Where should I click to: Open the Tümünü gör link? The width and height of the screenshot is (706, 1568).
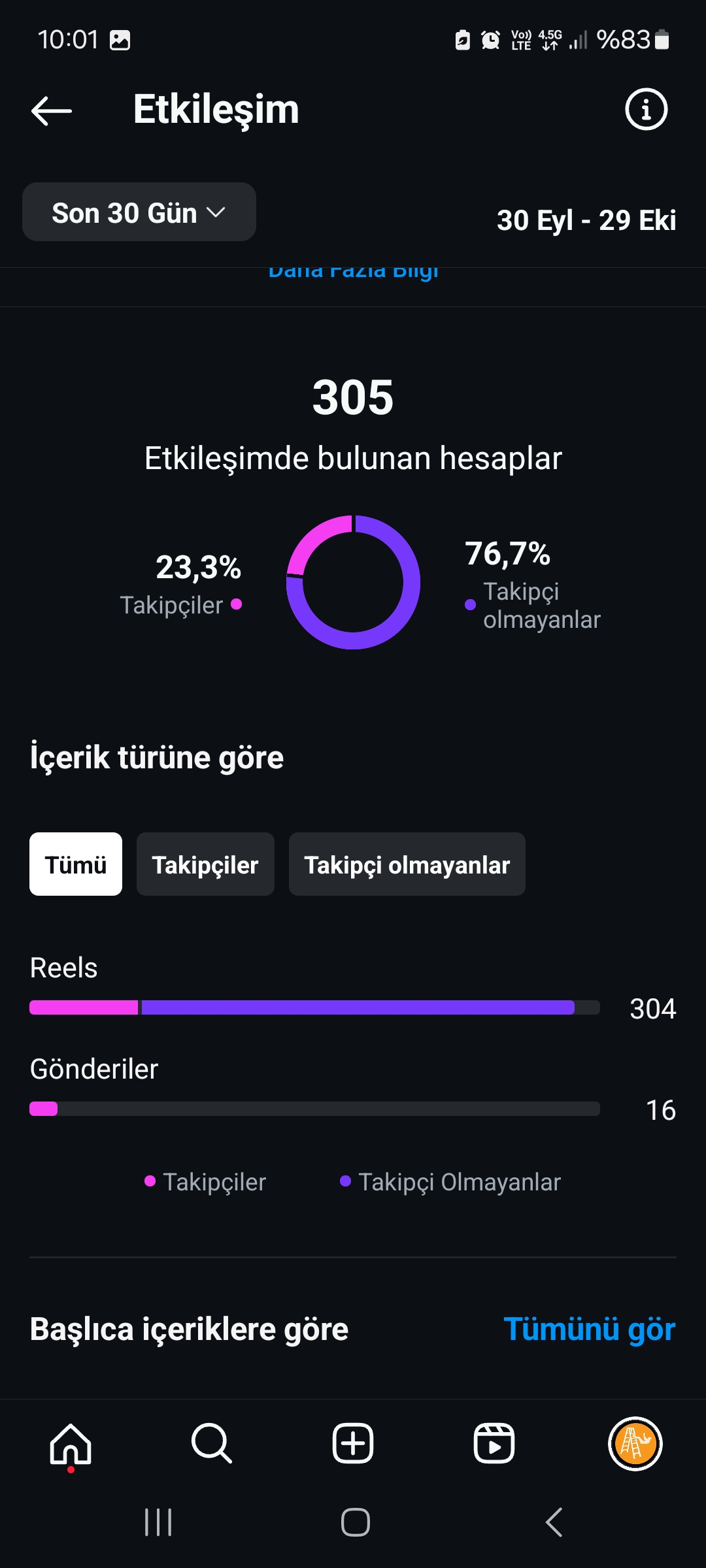590,1329
